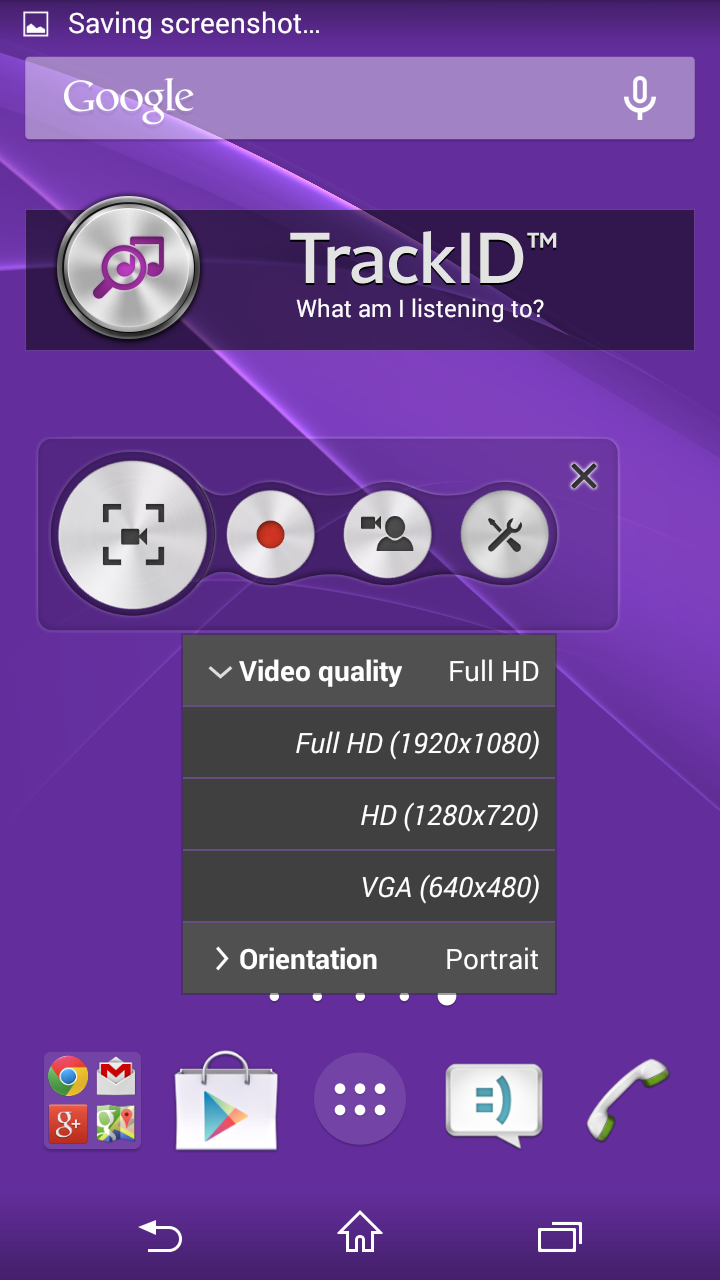The image size is (720, 1280).
Task: Open the Google apps folder
Action: [92, 1100]
